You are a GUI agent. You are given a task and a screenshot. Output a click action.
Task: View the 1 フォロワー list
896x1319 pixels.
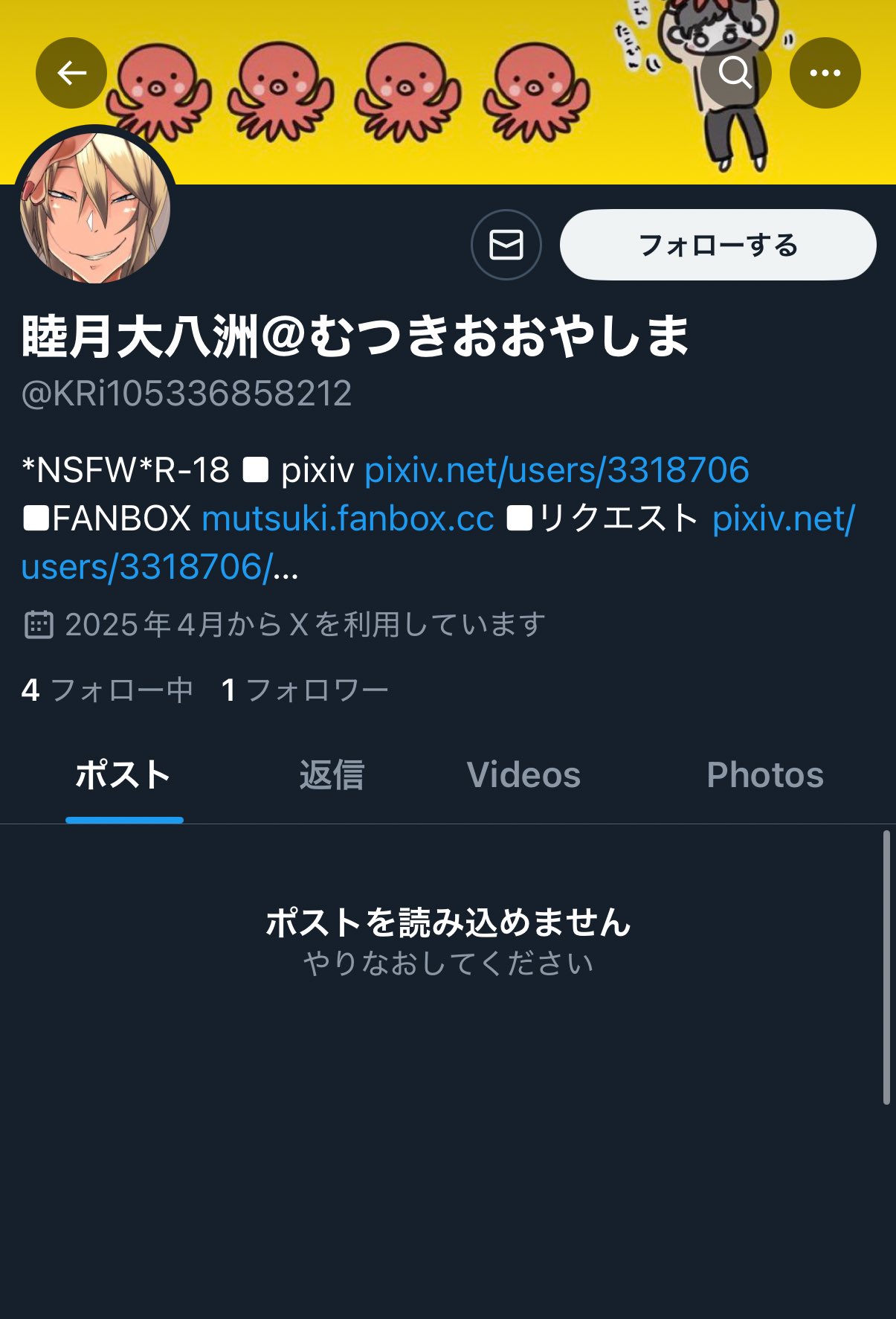pyautogui.click(x=305, y=690)
